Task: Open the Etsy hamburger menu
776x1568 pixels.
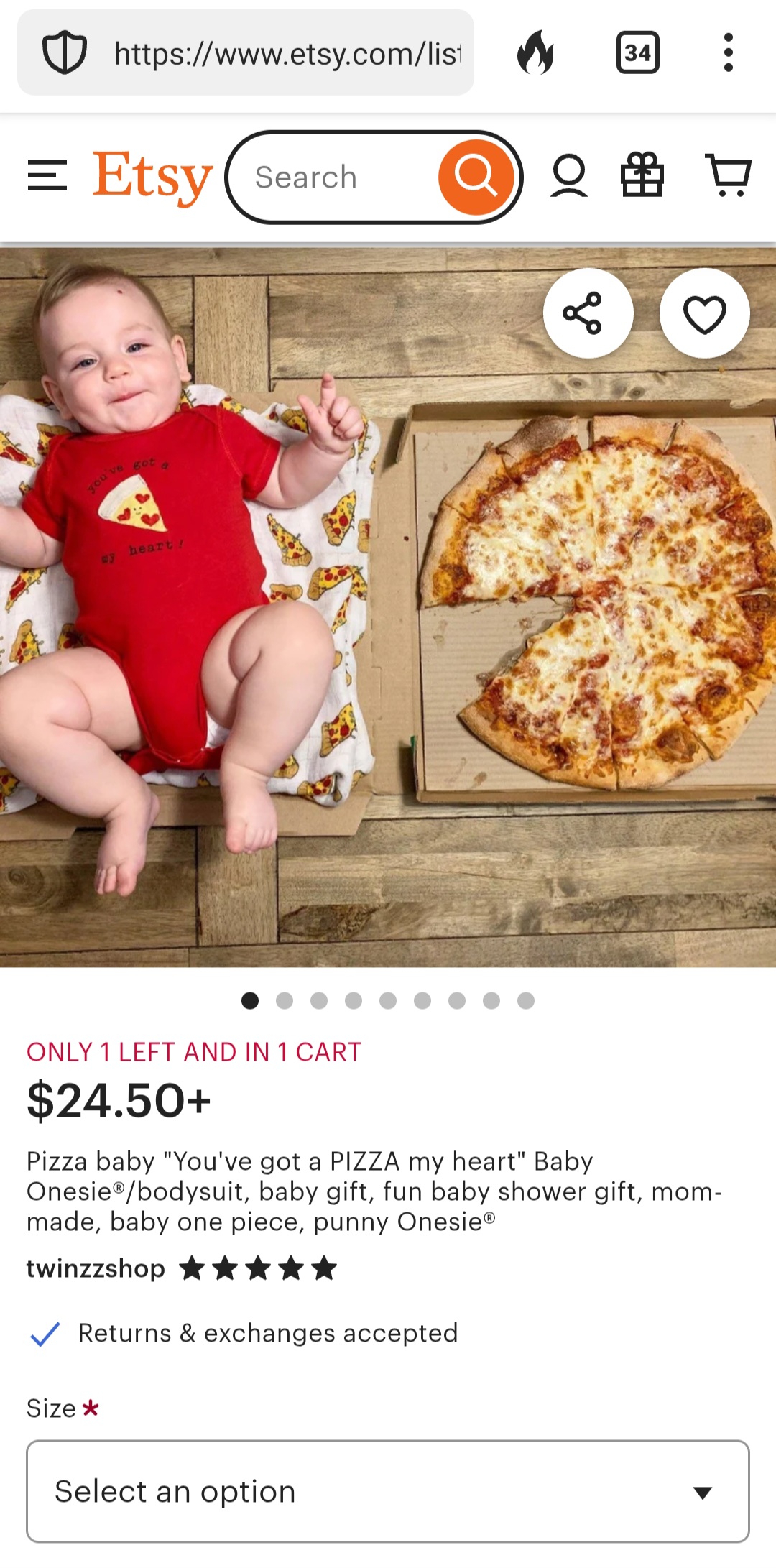Action: pos(47,176)
